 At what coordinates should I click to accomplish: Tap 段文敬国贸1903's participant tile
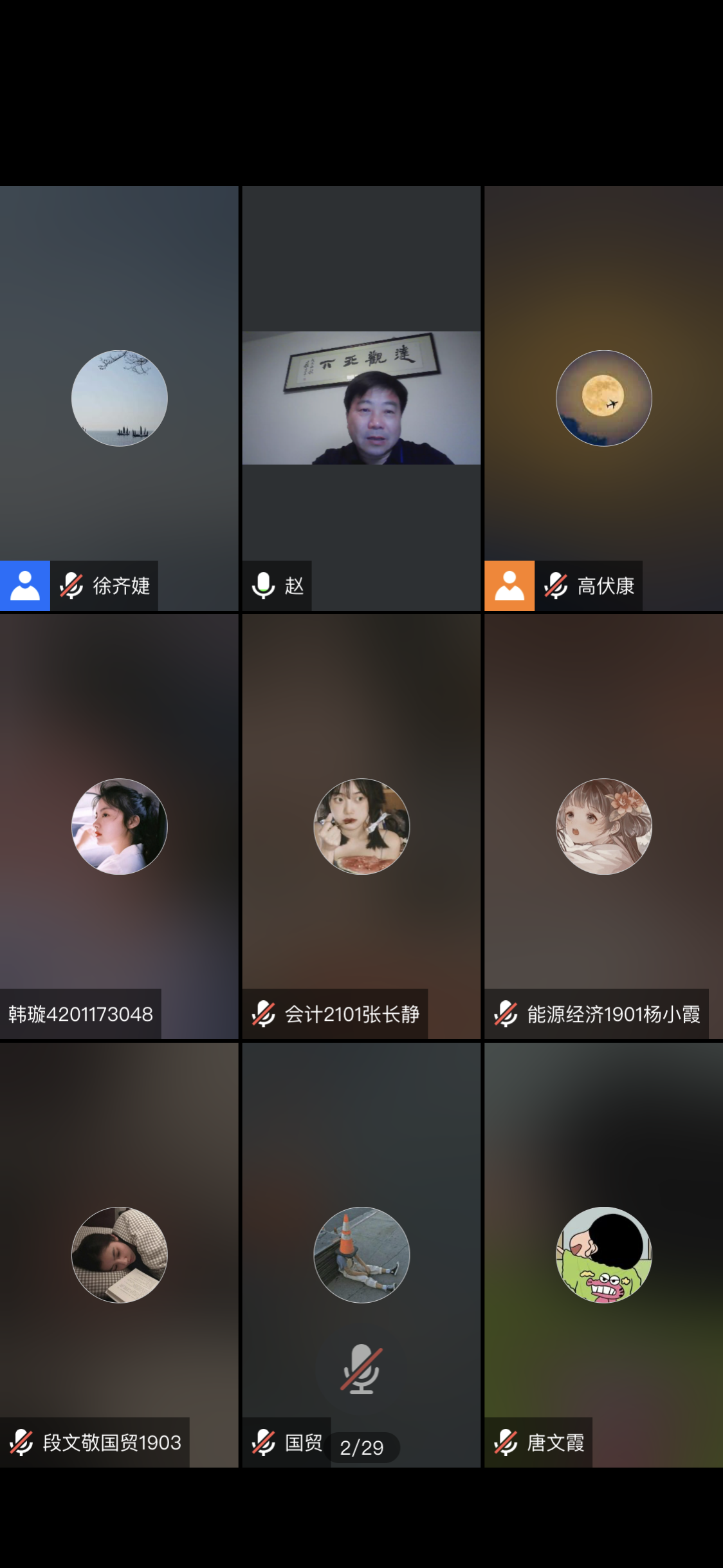[119, 1255]
